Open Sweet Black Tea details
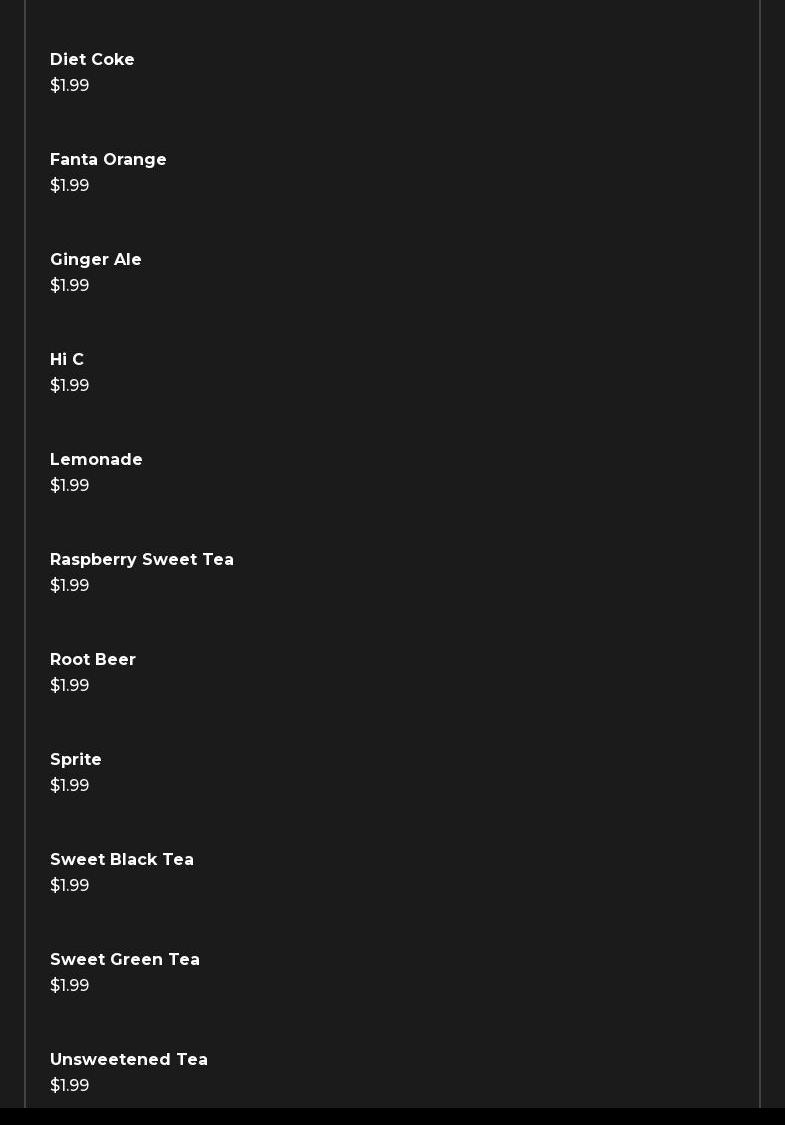 point(122,860)
